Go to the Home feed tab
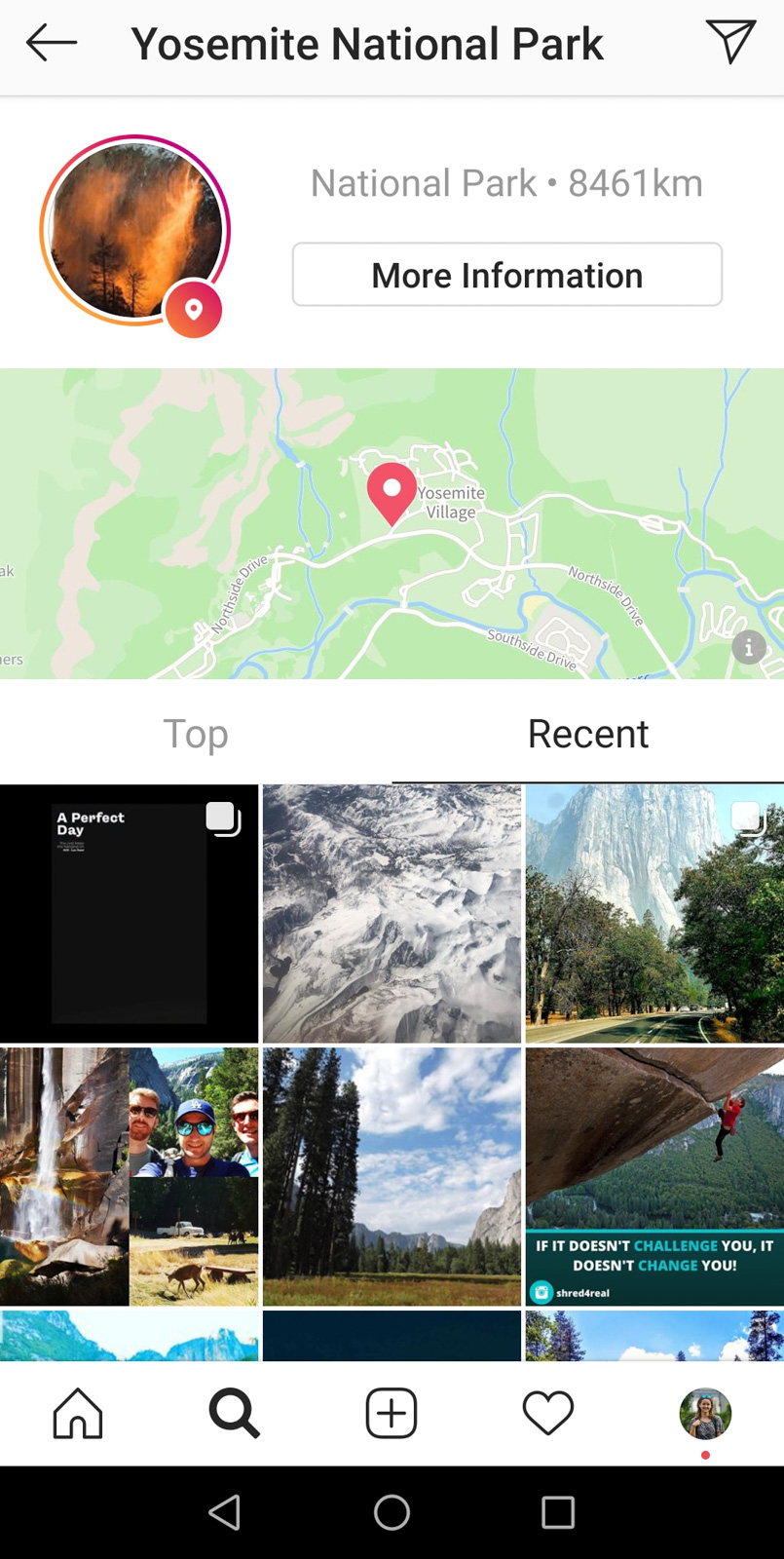Viewport: 784px width, 1559px height. point(78,1413)
